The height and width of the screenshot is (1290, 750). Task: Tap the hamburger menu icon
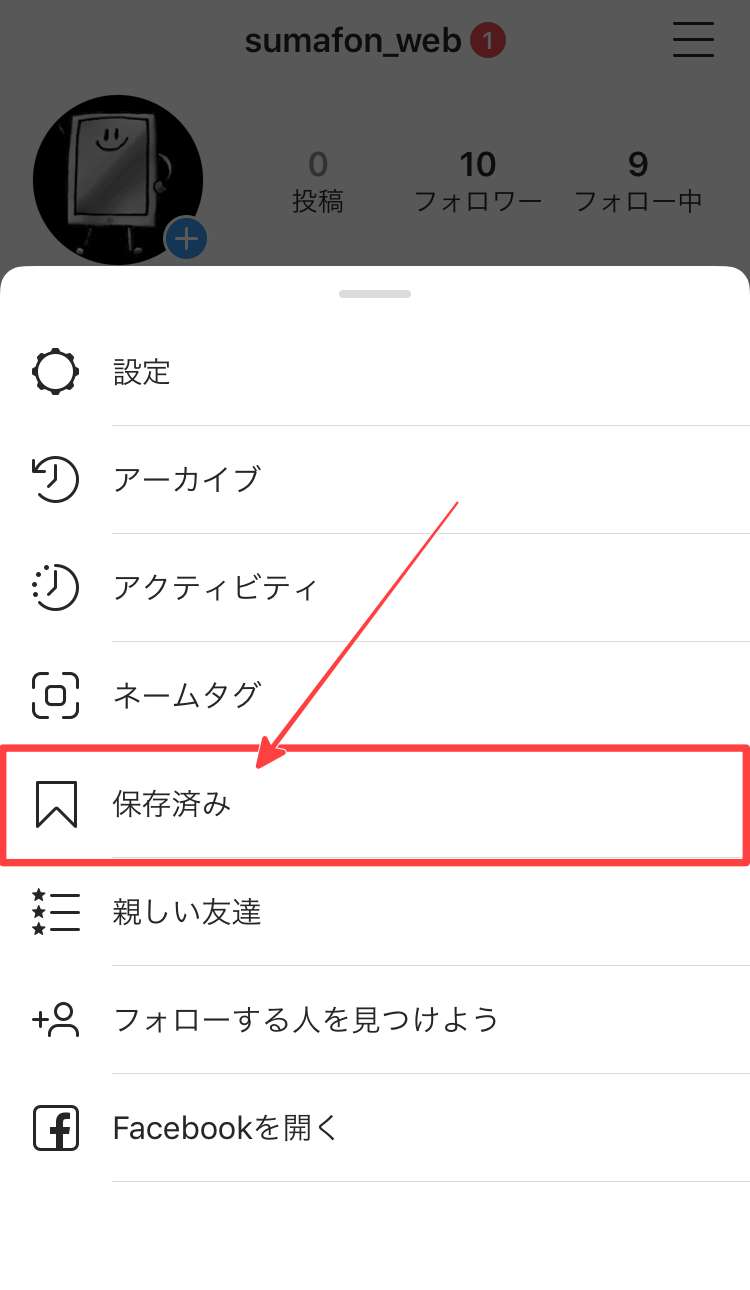pos(693,41)
